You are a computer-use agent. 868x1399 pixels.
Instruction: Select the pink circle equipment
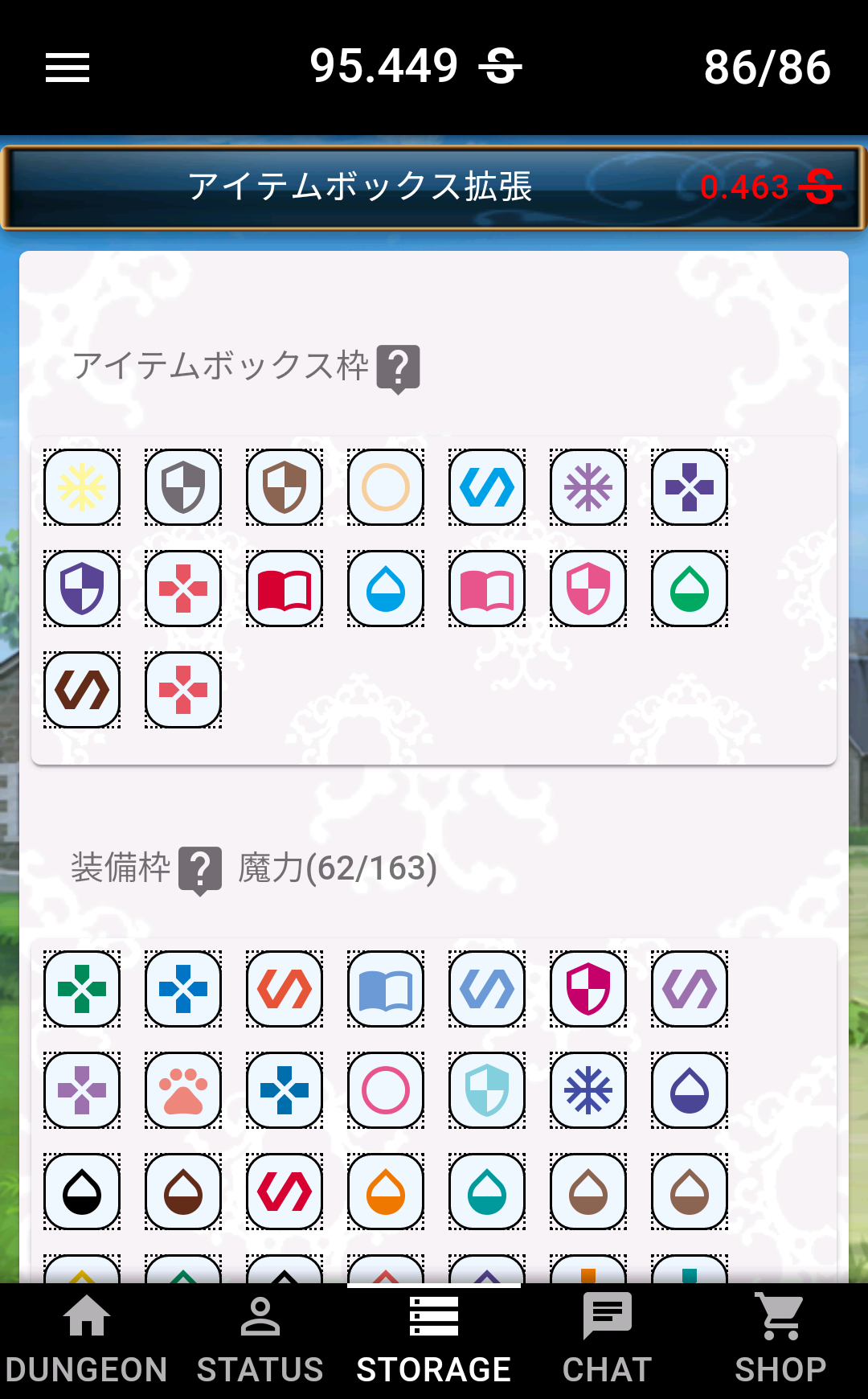[386, 1090]
